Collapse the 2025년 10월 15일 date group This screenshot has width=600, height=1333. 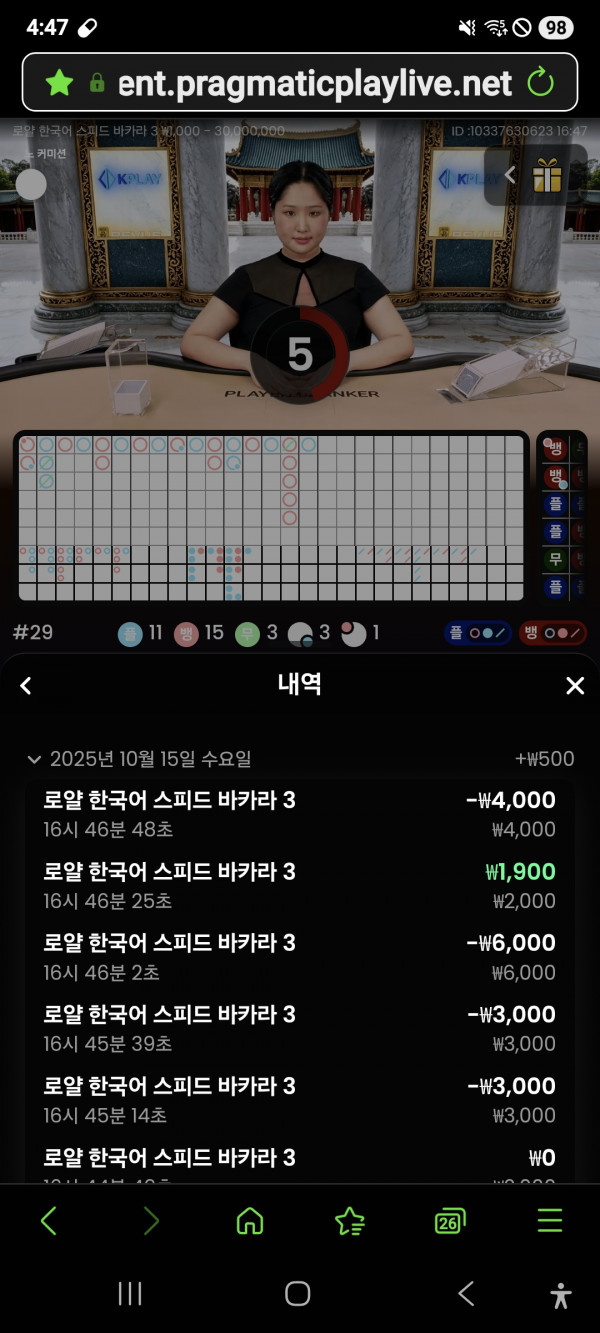35,759
